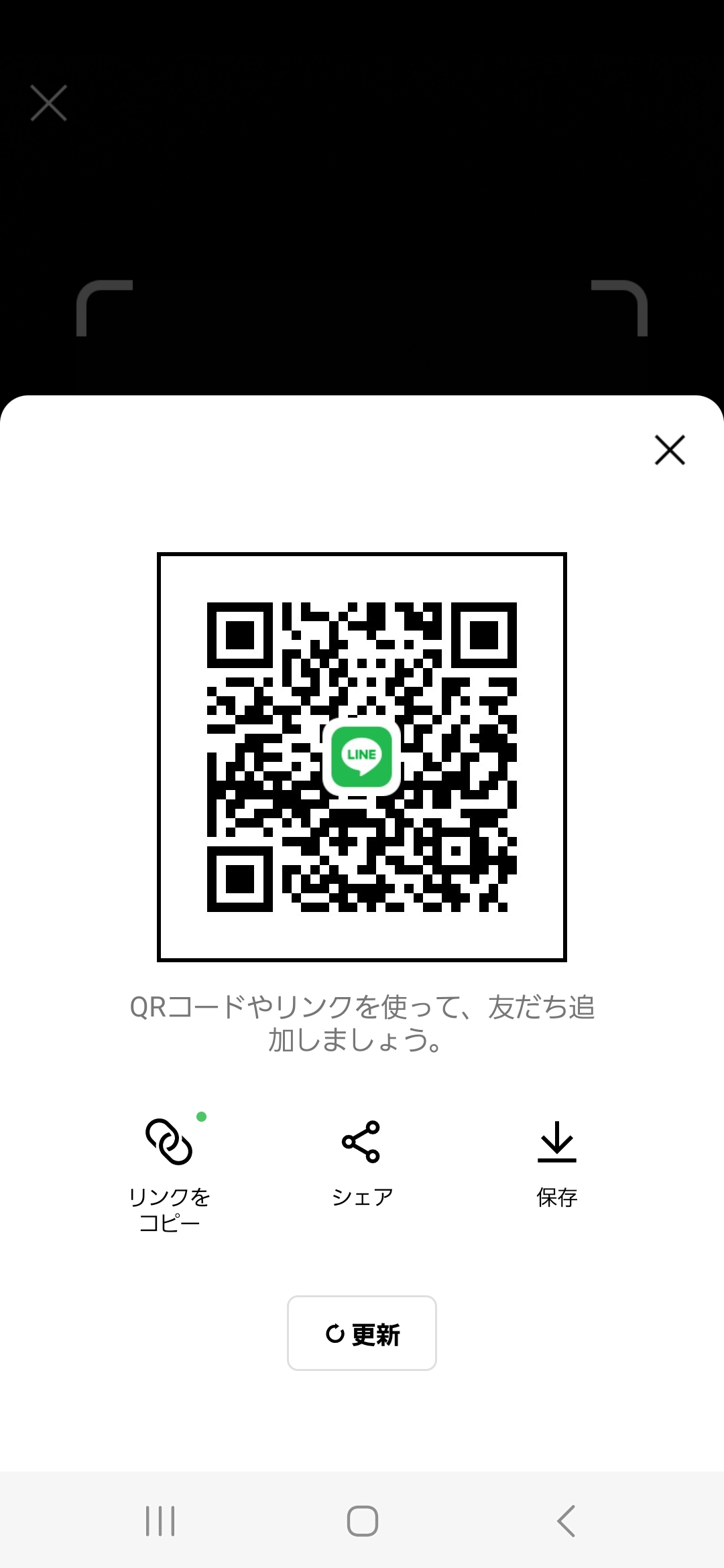724x1568 pixels.
Task: Go back using the system back button
Action: [566, 1521]
